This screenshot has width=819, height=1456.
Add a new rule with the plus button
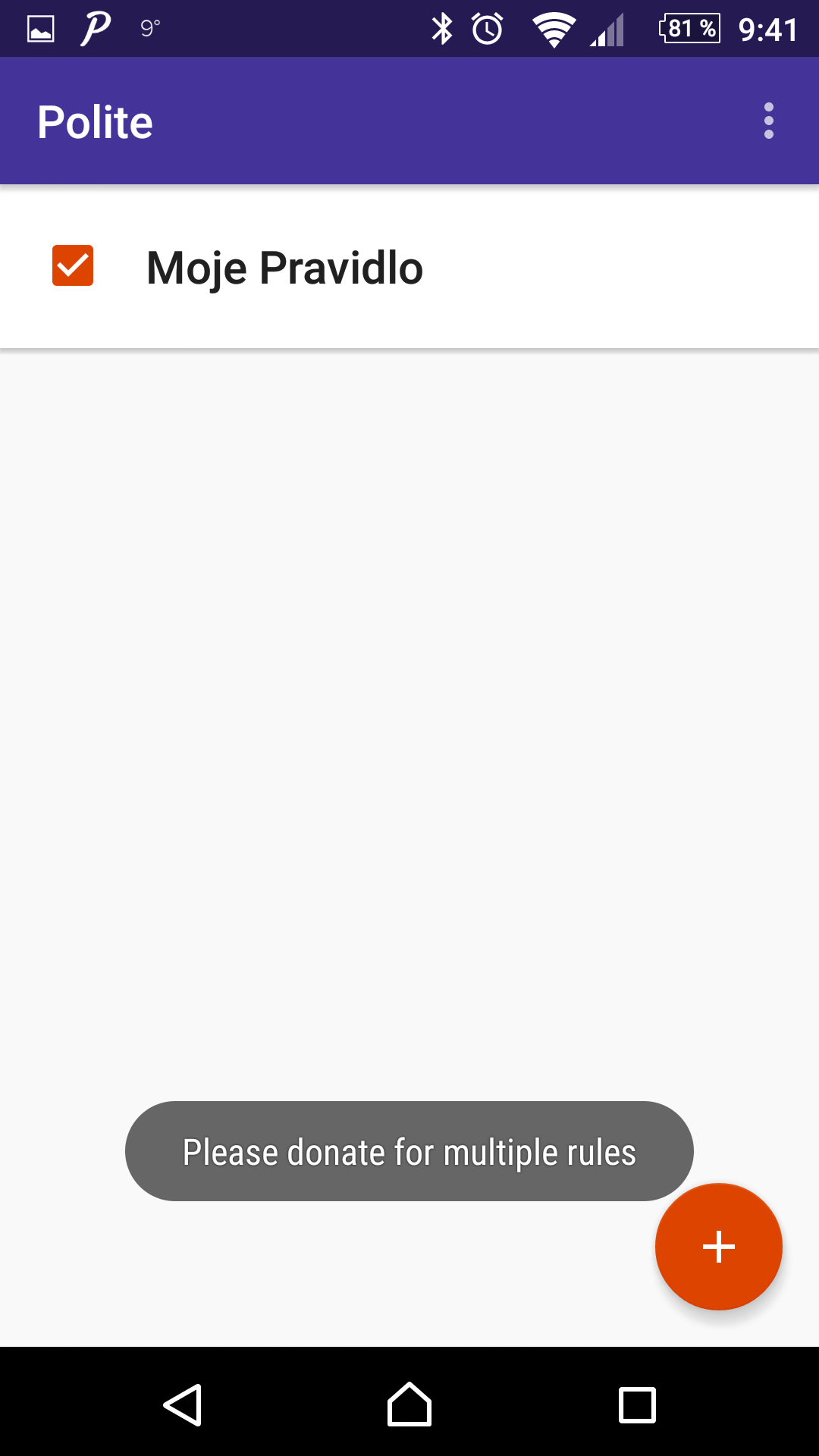pos(718,1247)
